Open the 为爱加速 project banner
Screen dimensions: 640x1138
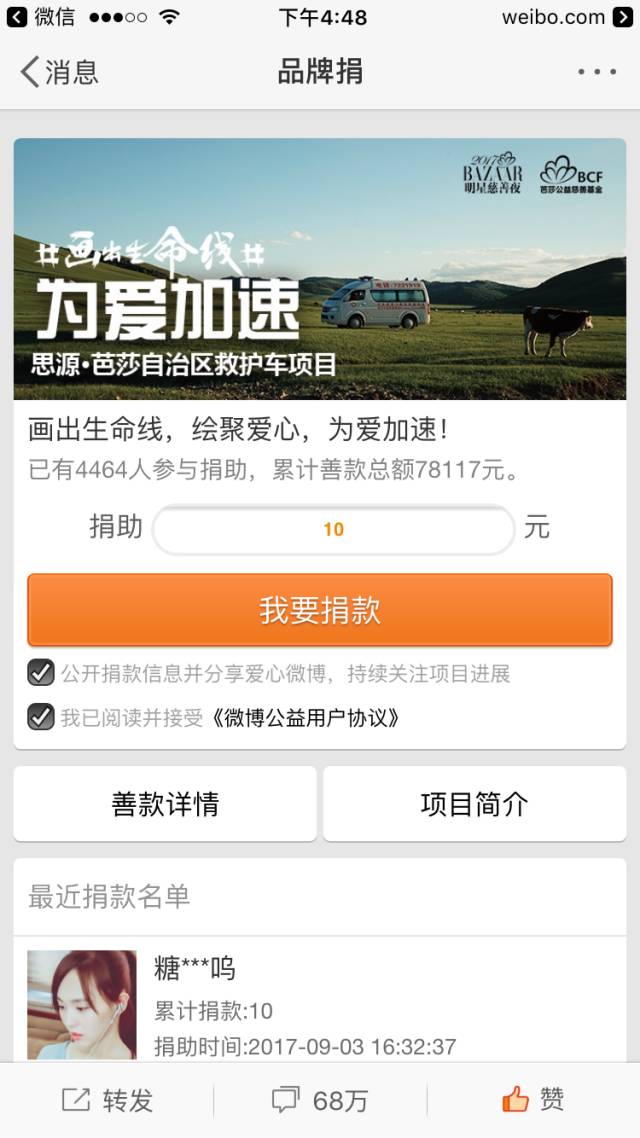pyautogui.click(x=320, y=269)
